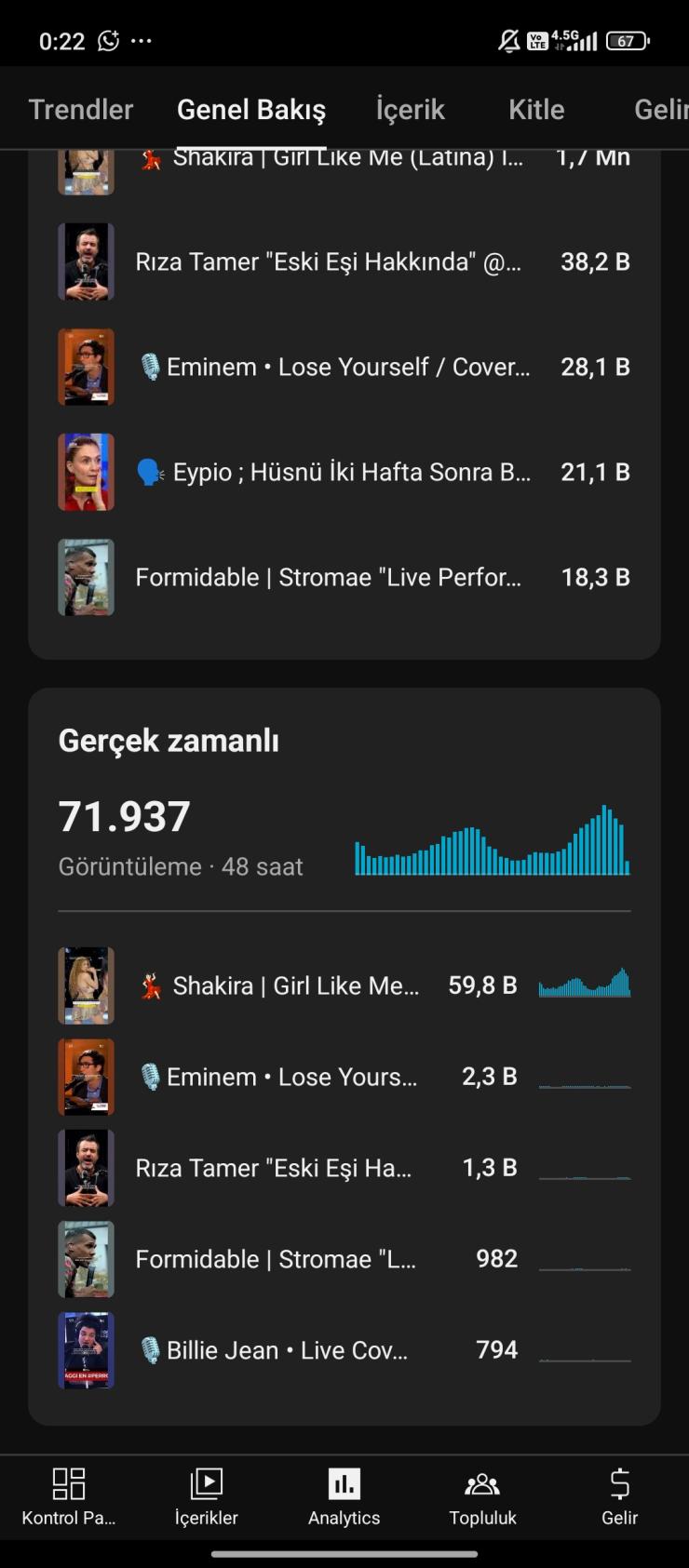View Rıza Tamer real-time row with 1,3 B
This screenshot has width=689, height=1568.
(x=343, y=1168)
